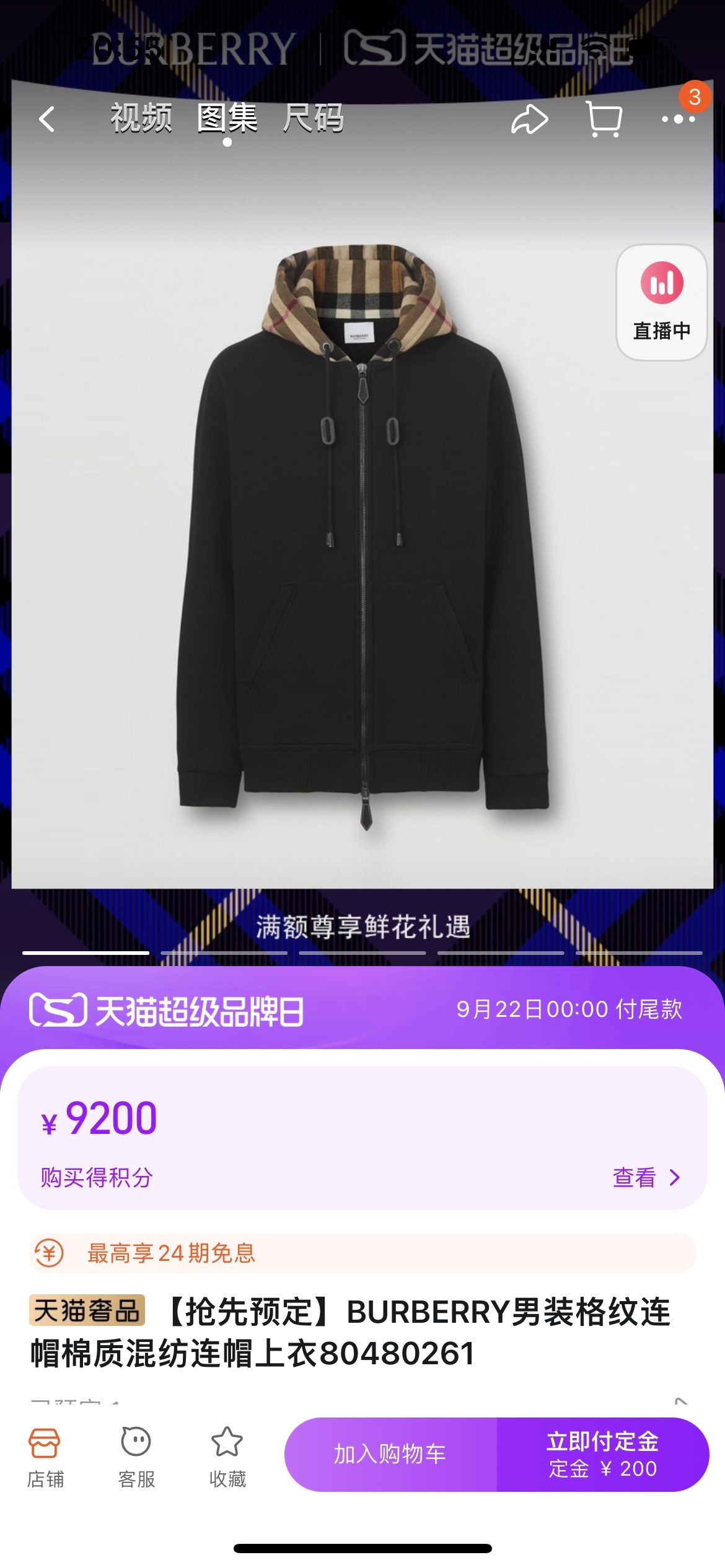This screenshot has width=725, height=1568.
Task: View points via 查看 link
Action: (646, 1177)
